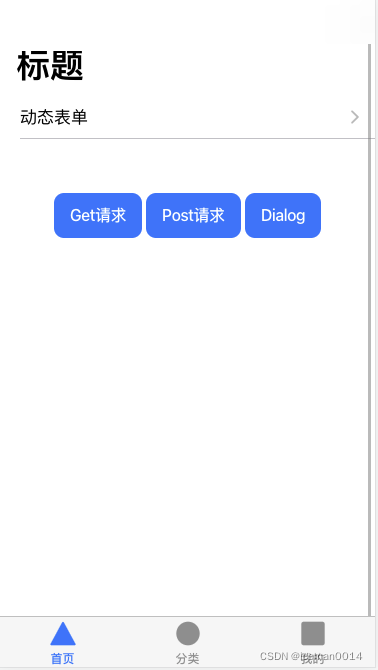Send a Post请求
Screen dimensions: 378x670
(193, 215)
